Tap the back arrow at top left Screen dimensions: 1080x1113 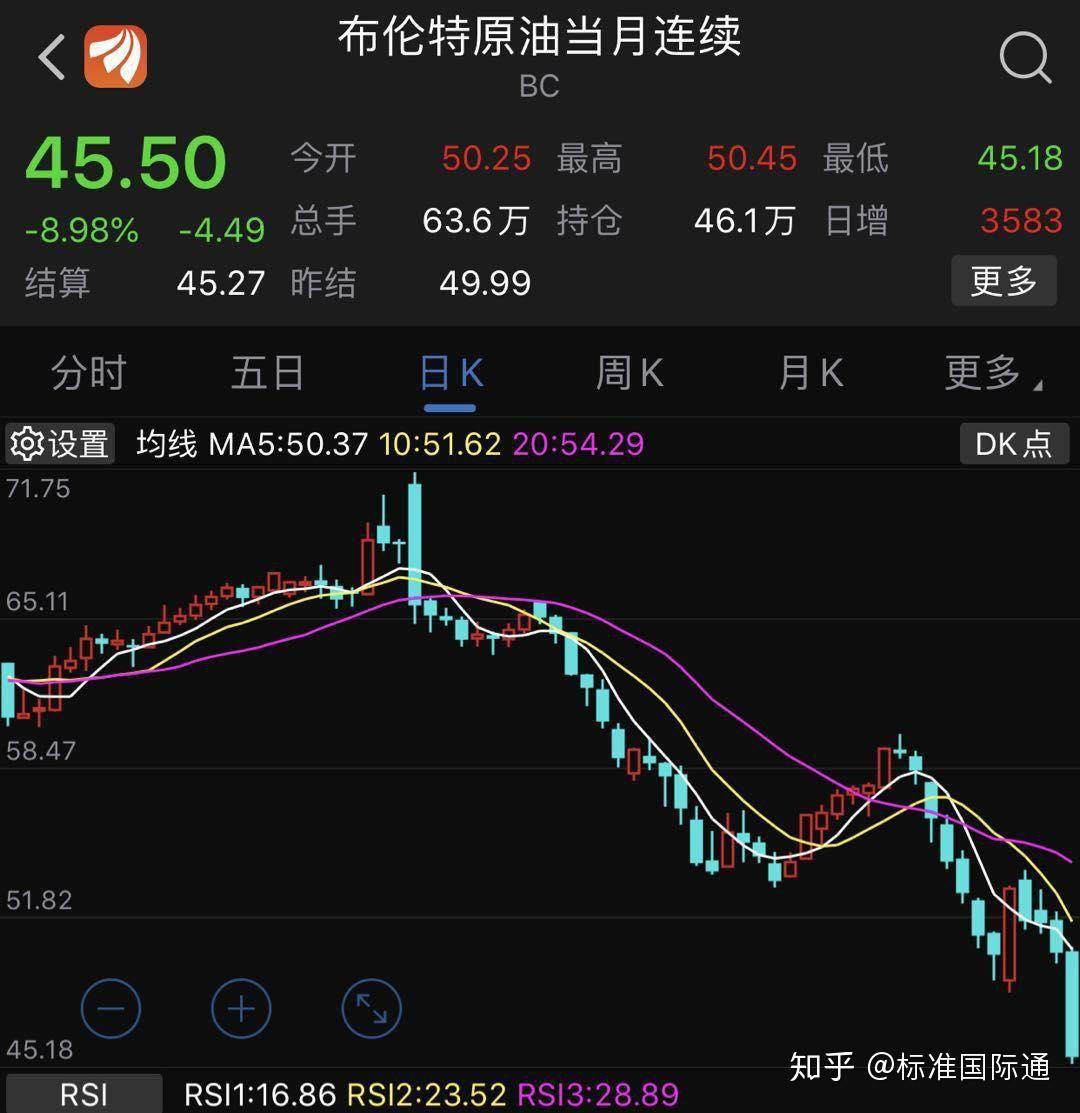pos(48,57)
